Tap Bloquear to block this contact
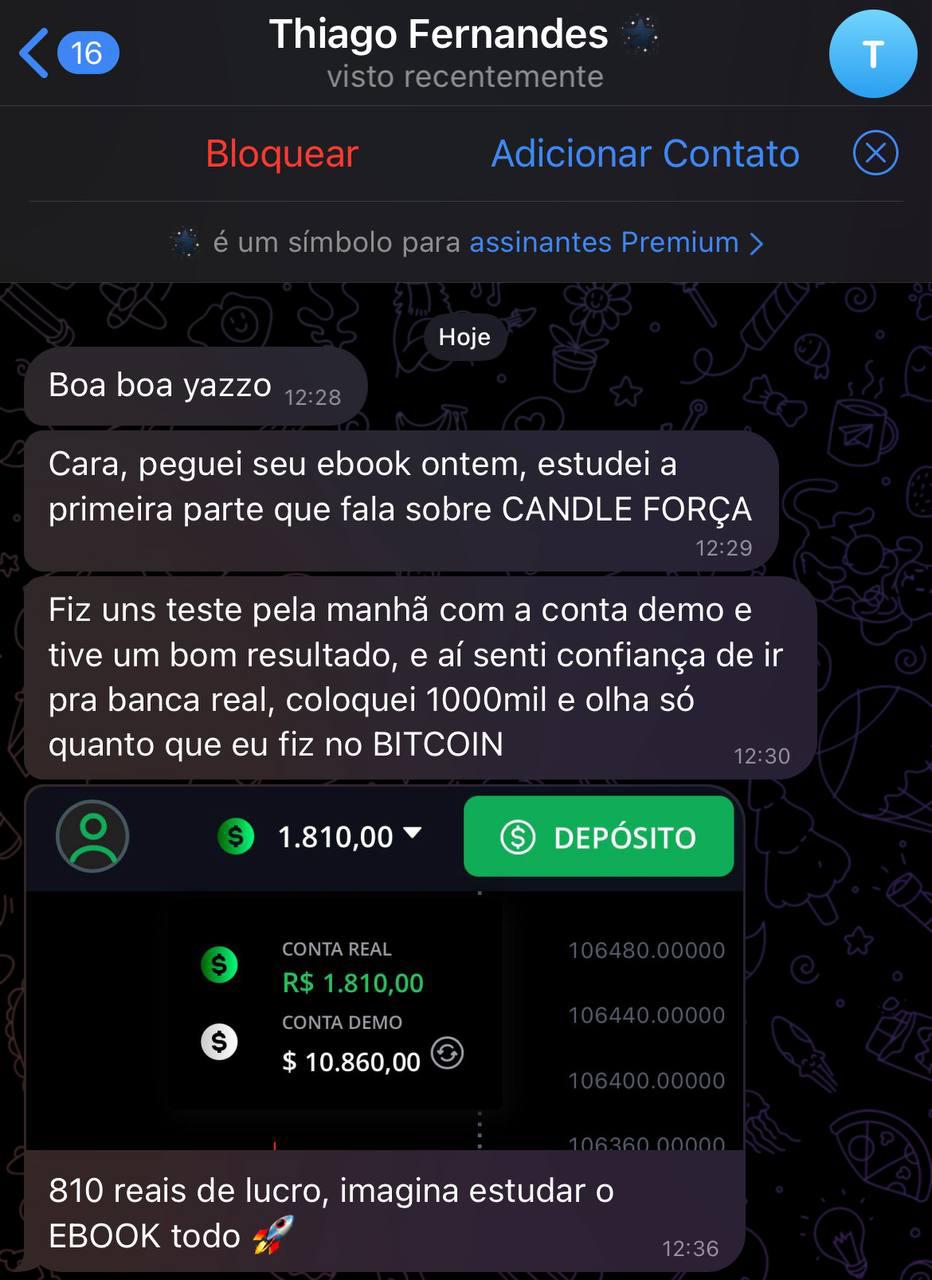This screenshot has width=932, height=1280. click(281, 153)
